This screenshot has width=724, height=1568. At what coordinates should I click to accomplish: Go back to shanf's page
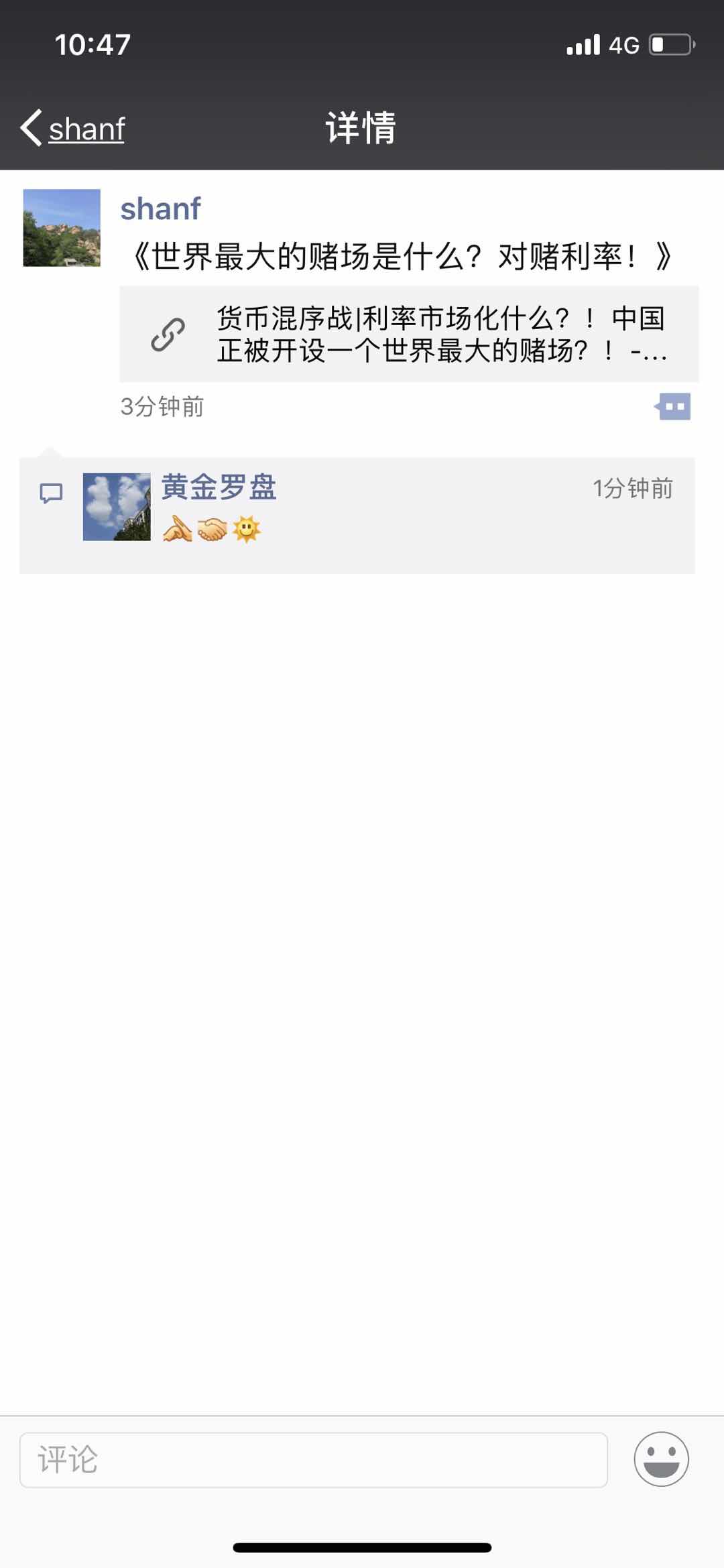pyautogui.click(x=72, y=128)
